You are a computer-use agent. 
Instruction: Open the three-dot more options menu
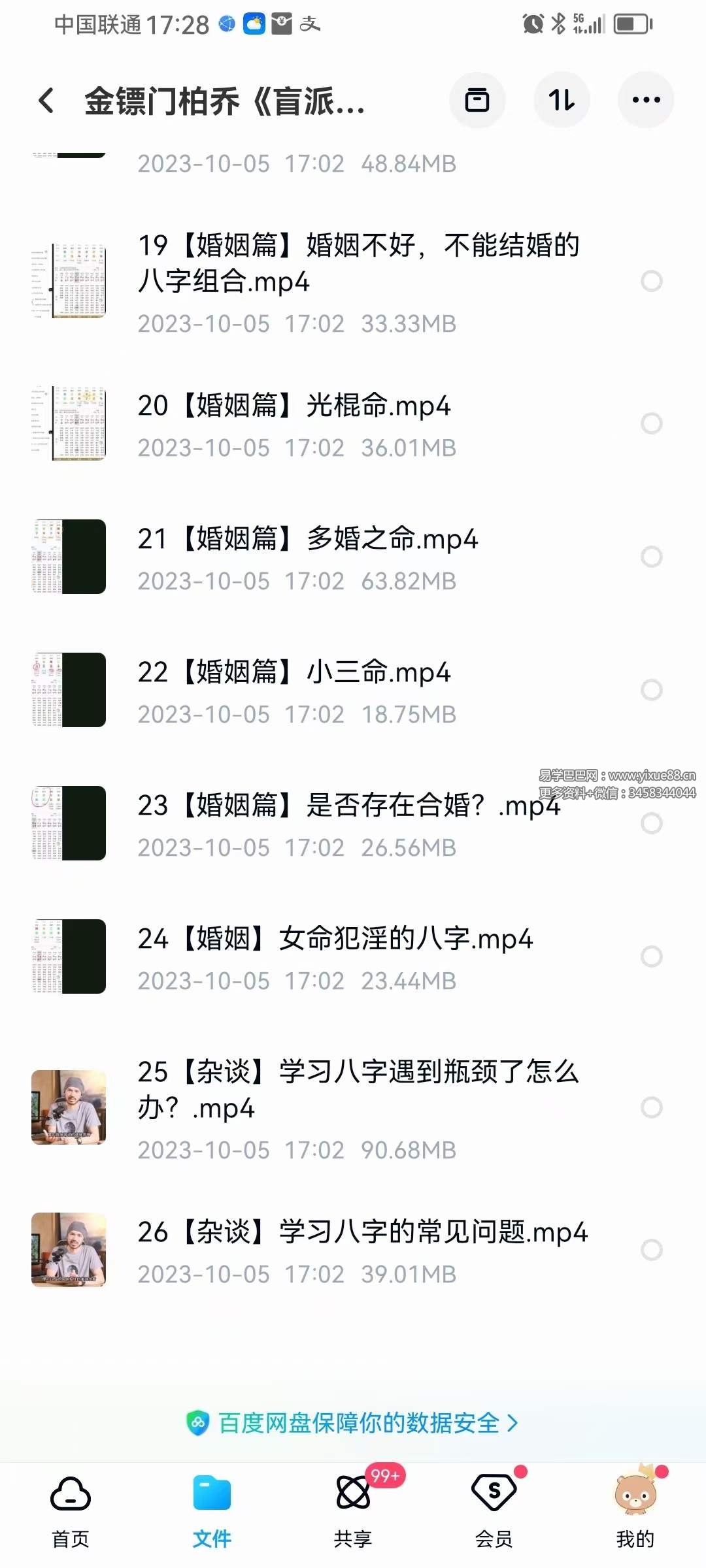click(x=646, y=99)
